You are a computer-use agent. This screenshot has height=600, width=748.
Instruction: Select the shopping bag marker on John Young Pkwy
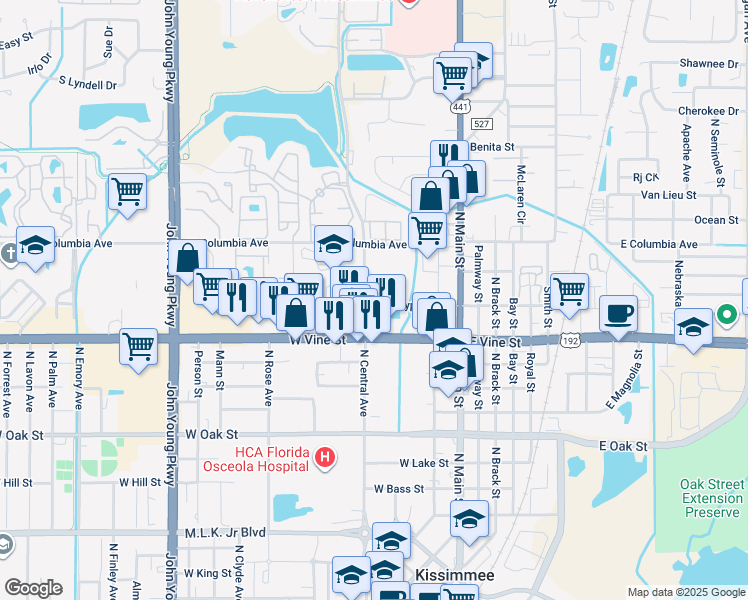coord(187,260)
